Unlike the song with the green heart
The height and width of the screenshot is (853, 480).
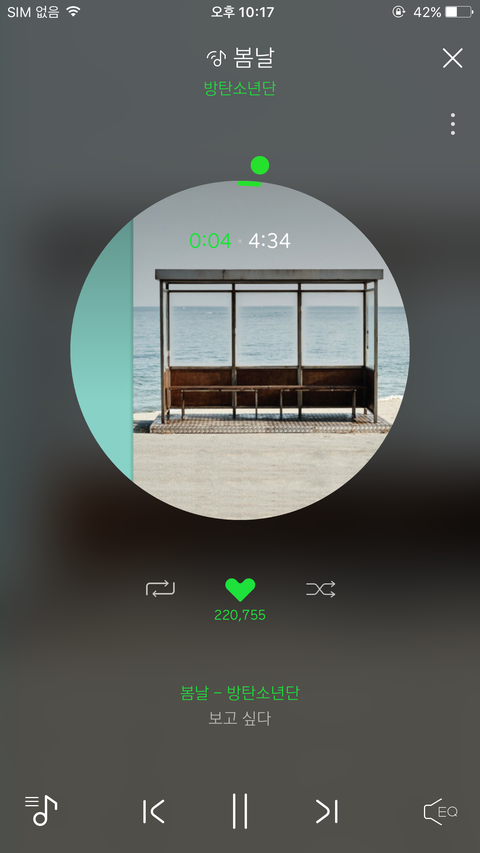click(240, 590)
